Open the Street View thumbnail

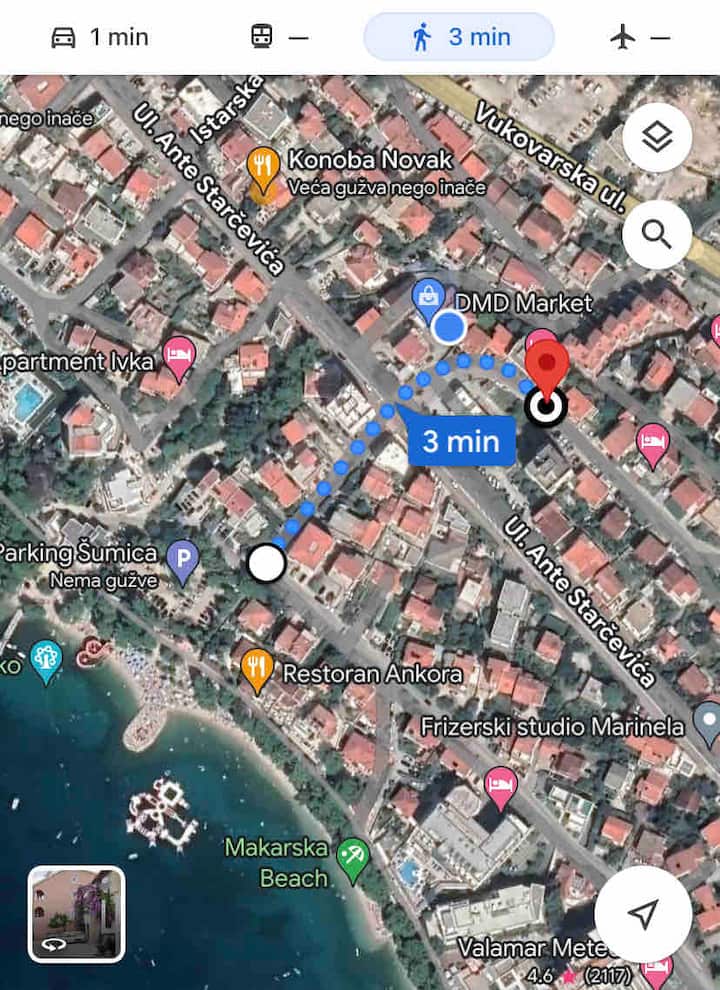(76, 914)
